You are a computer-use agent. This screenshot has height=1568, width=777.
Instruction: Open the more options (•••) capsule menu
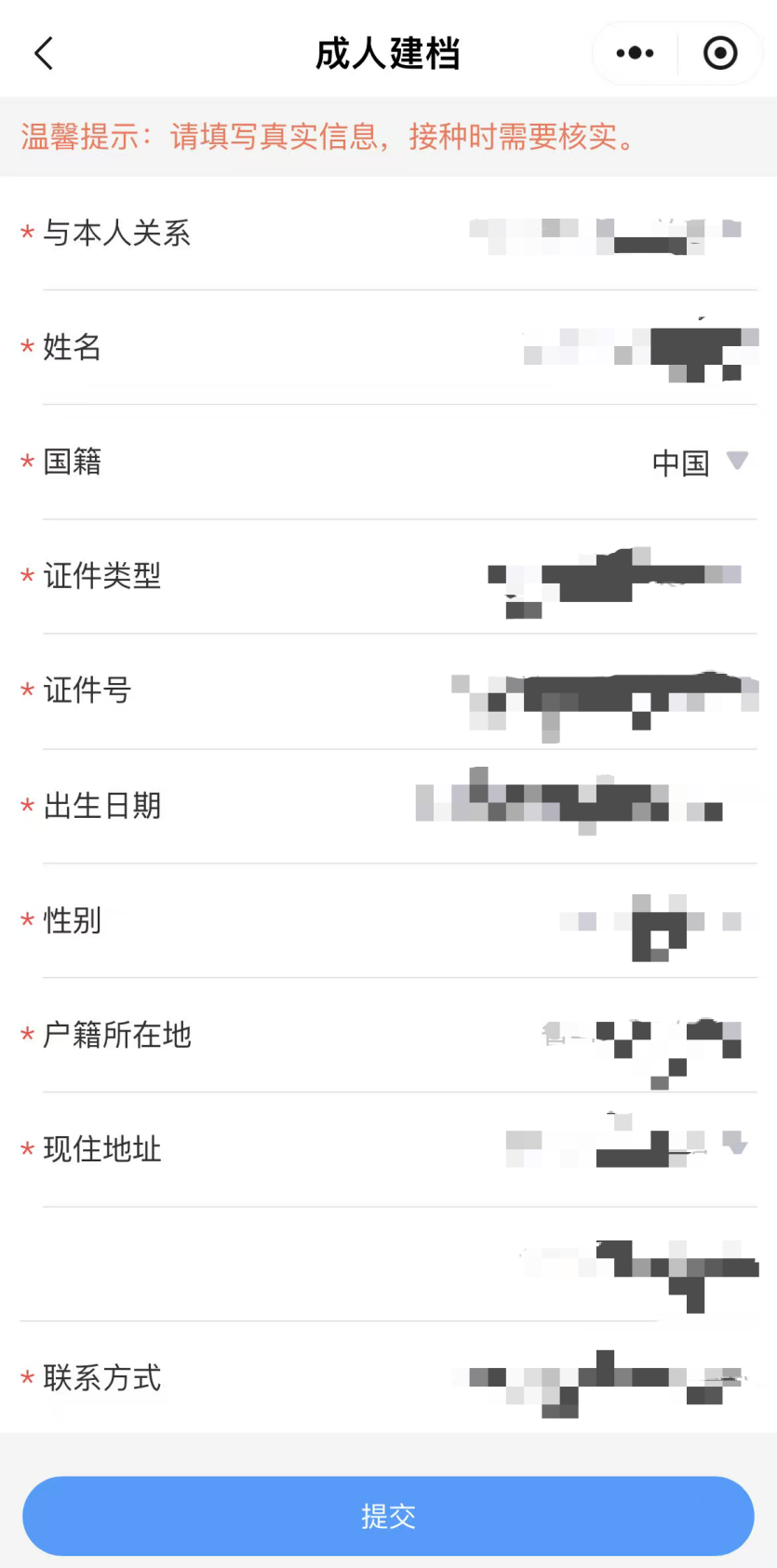[x=634, y=53]
